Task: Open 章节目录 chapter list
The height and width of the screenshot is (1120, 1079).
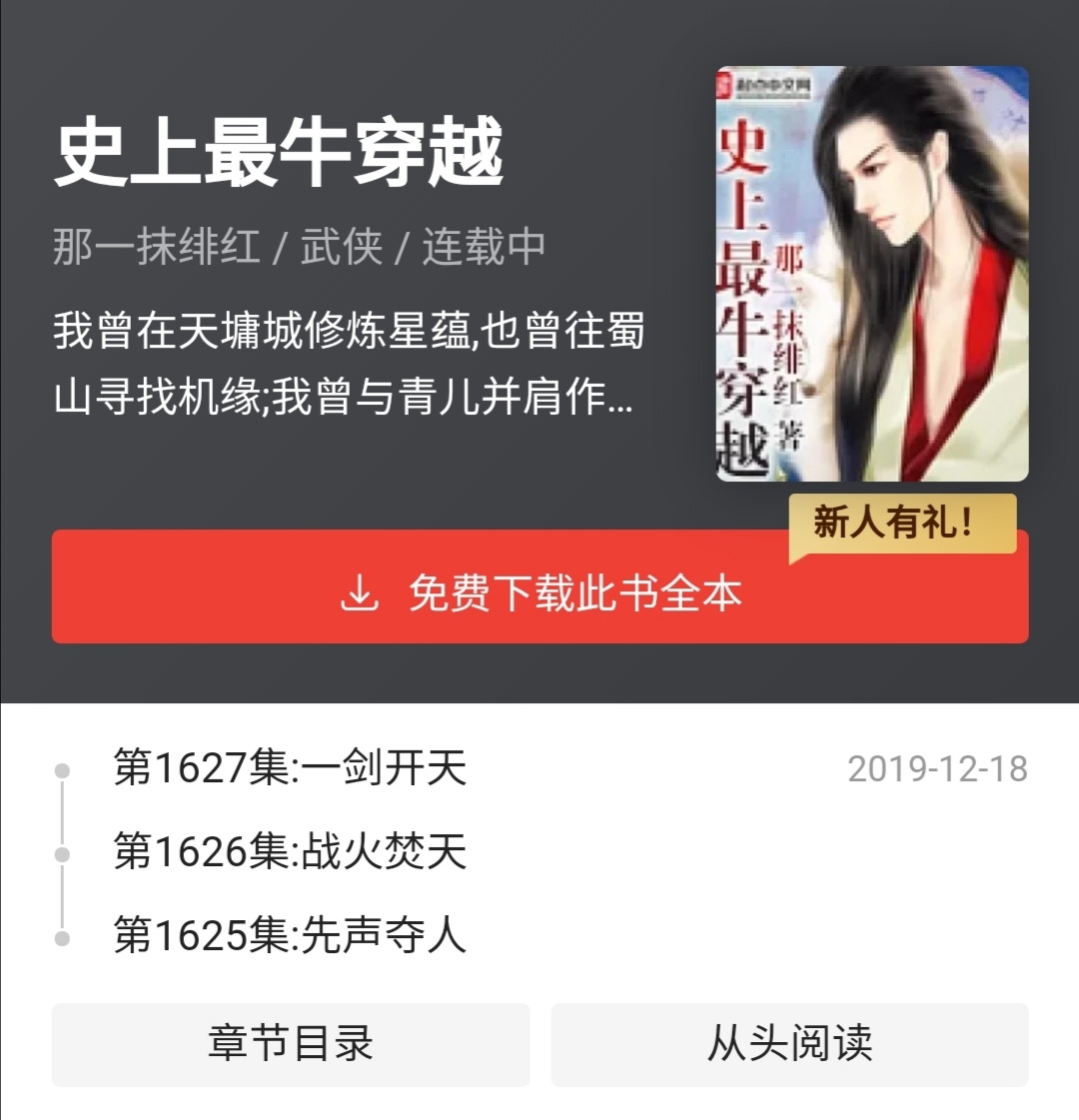Action: 290,1044
